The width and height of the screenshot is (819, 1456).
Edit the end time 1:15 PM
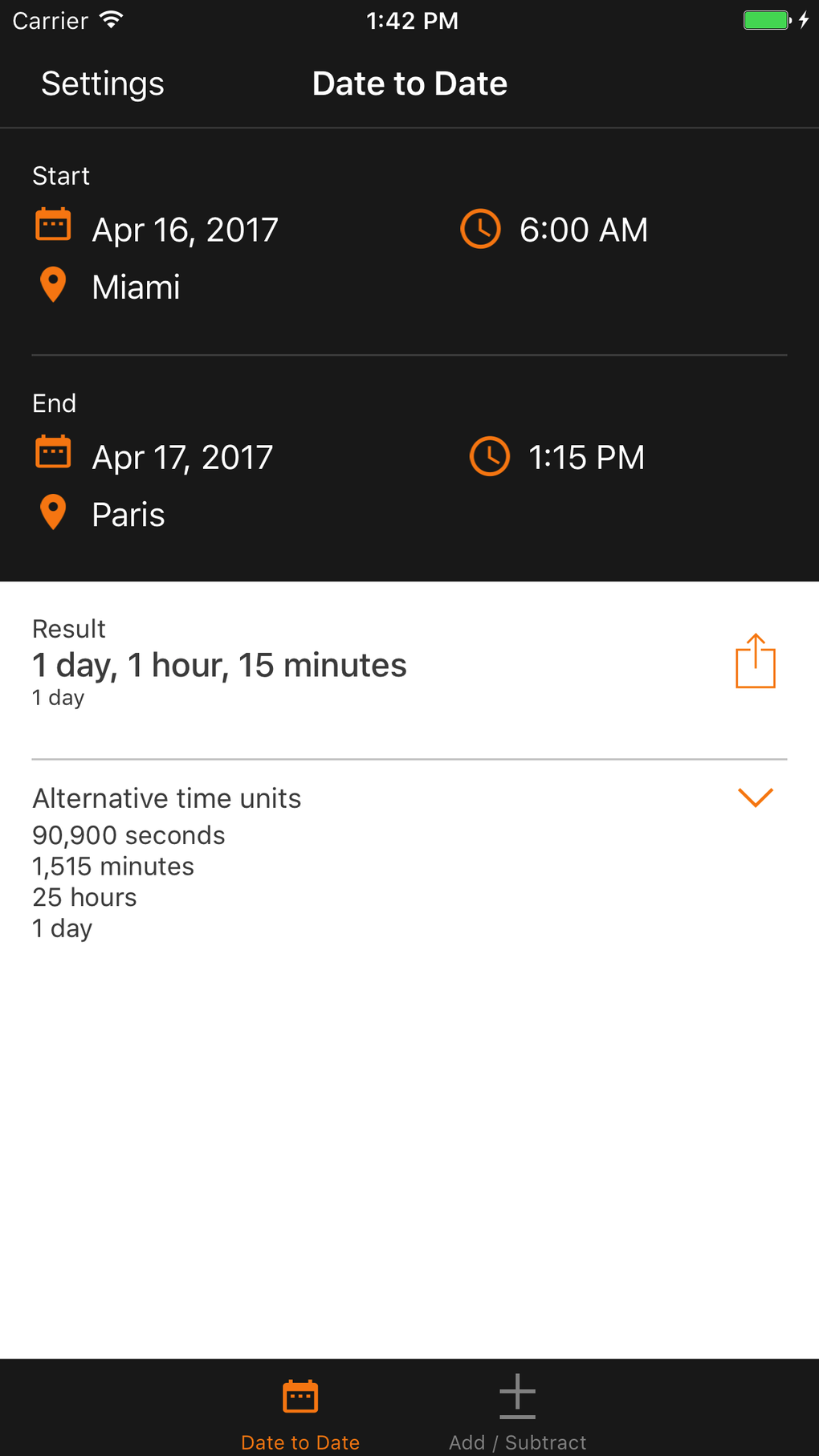(x=586, y=456)
